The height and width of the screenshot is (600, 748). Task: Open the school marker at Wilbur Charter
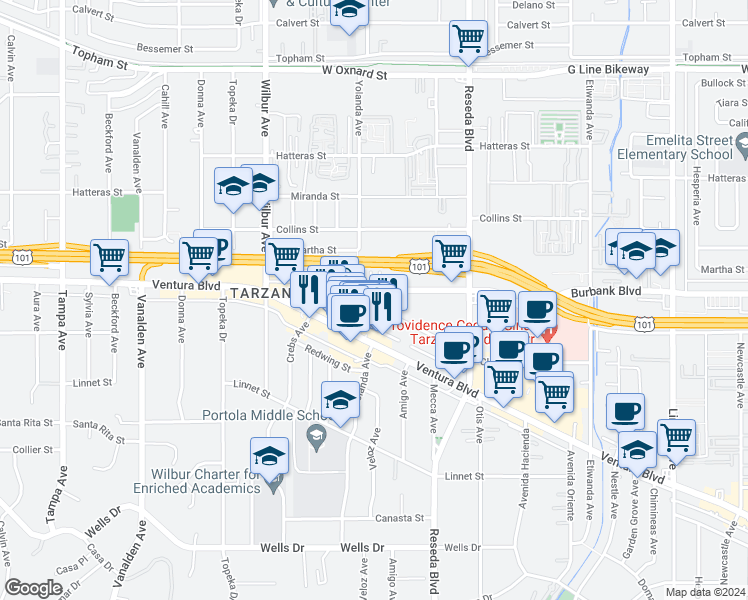pyautogui.click(x=270, y=456)
